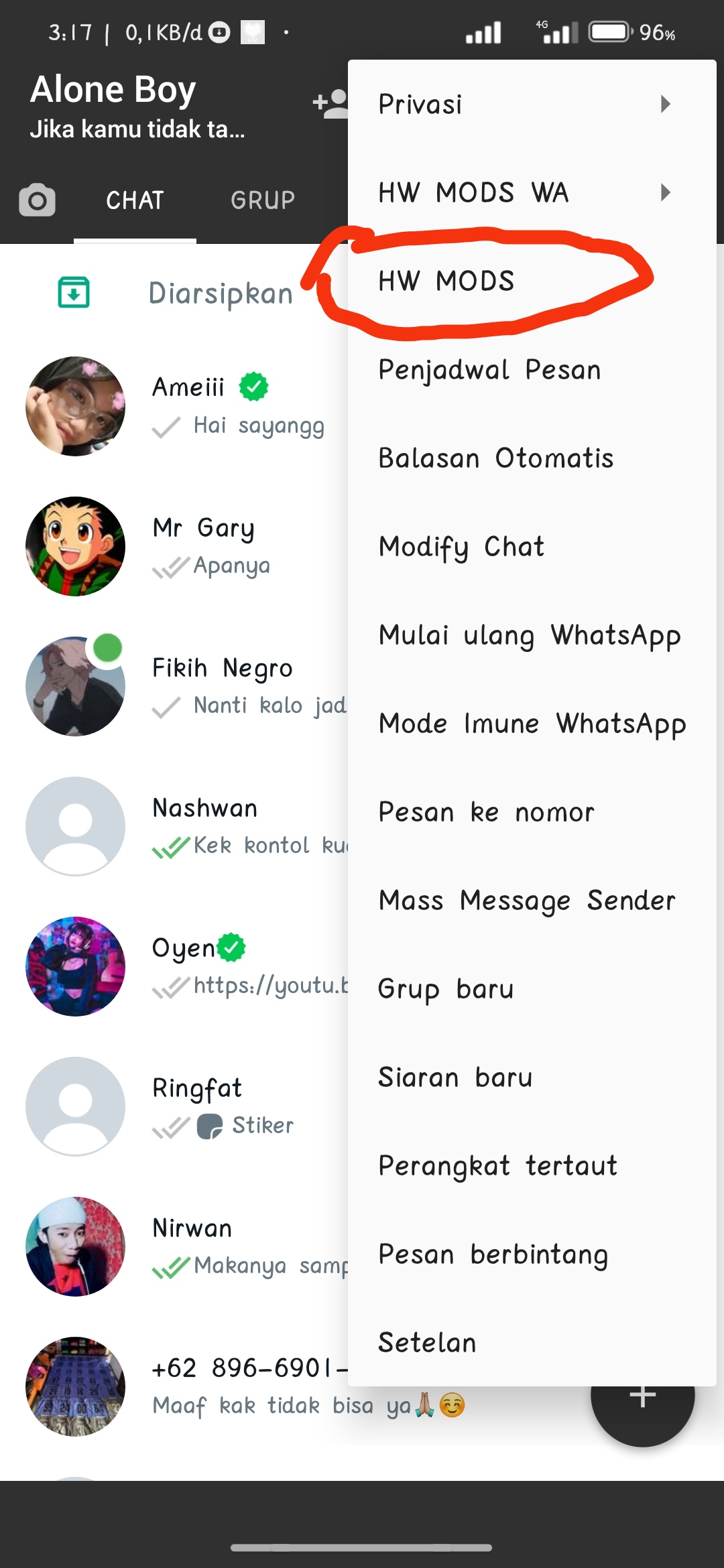Open the chat with Ameiii
This screenshot has width=724, height=1568.
(x=188, y=406)
